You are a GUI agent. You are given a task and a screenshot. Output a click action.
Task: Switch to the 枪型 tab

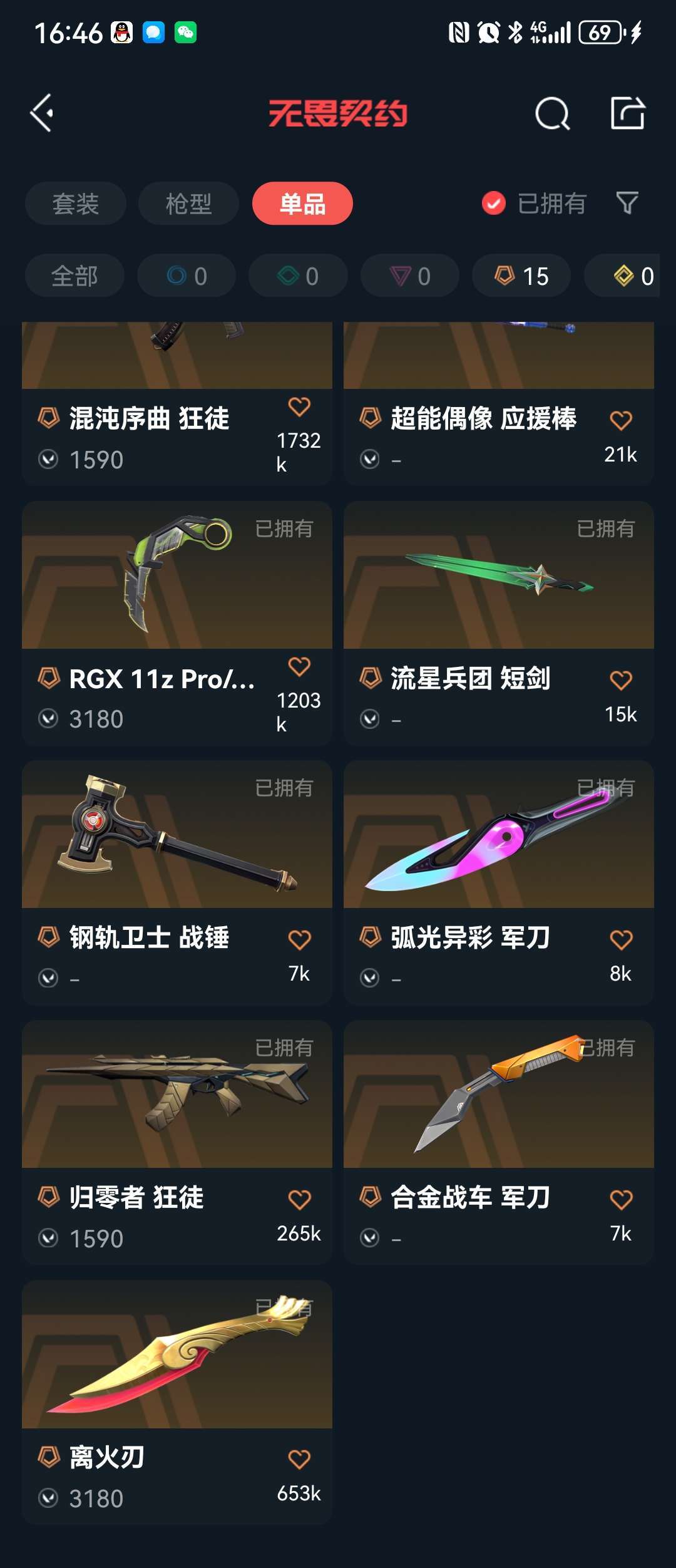tap(188, 204)
